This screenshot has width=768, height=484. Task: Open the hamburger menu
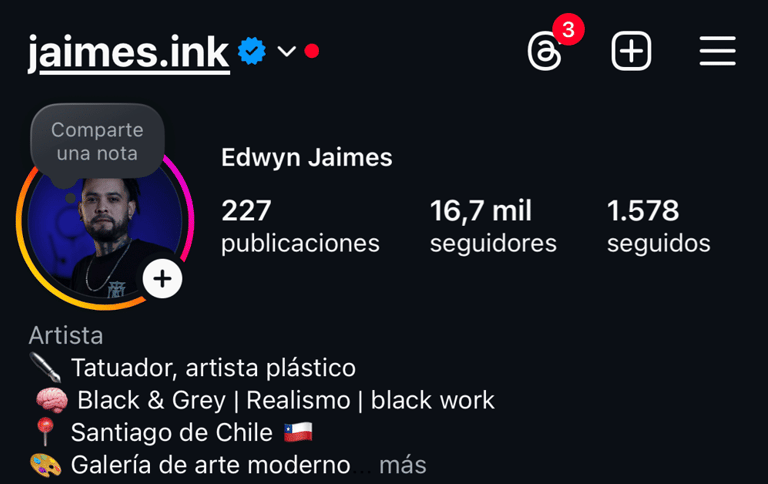[x=717, y=51]
